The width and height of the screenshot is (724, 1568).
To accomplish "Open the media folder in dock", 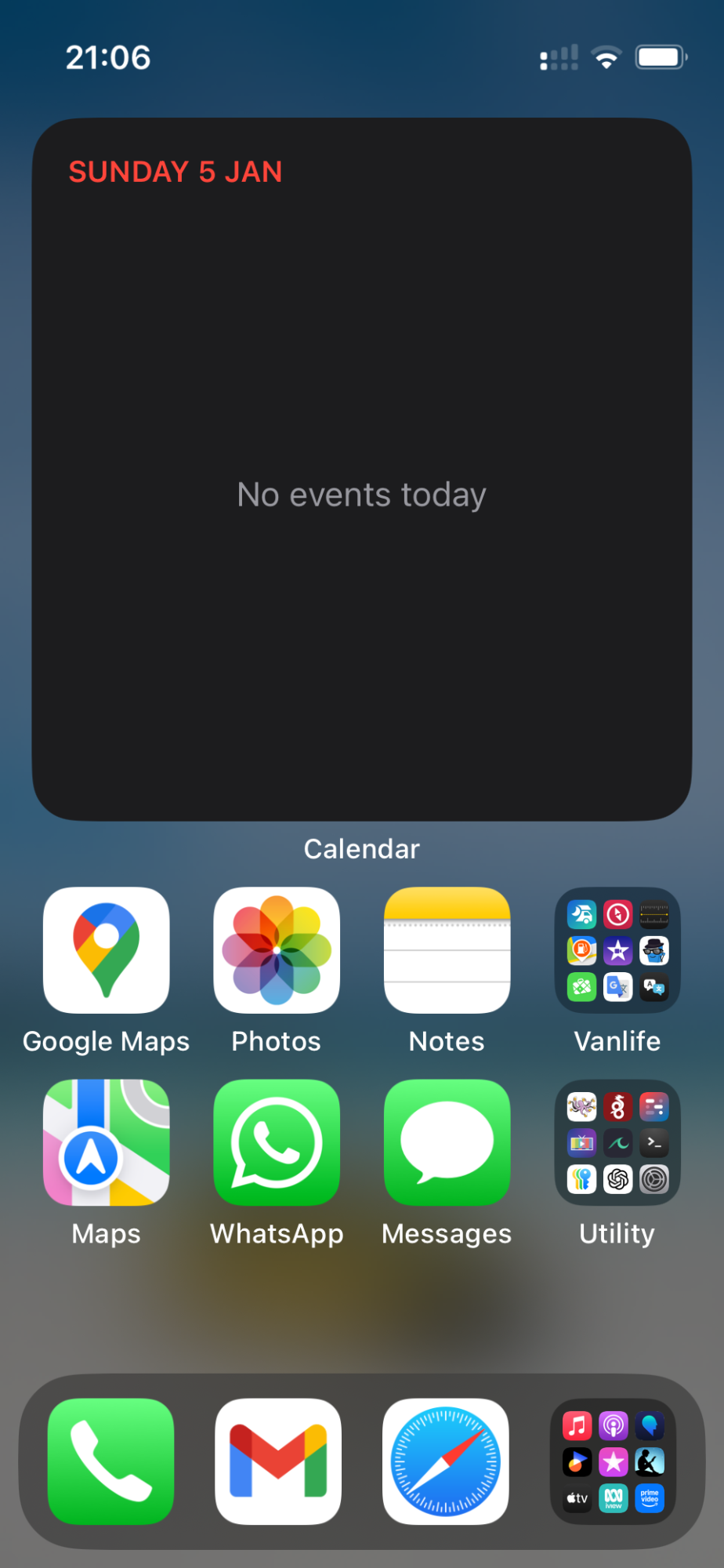I will pos(614,1461).
